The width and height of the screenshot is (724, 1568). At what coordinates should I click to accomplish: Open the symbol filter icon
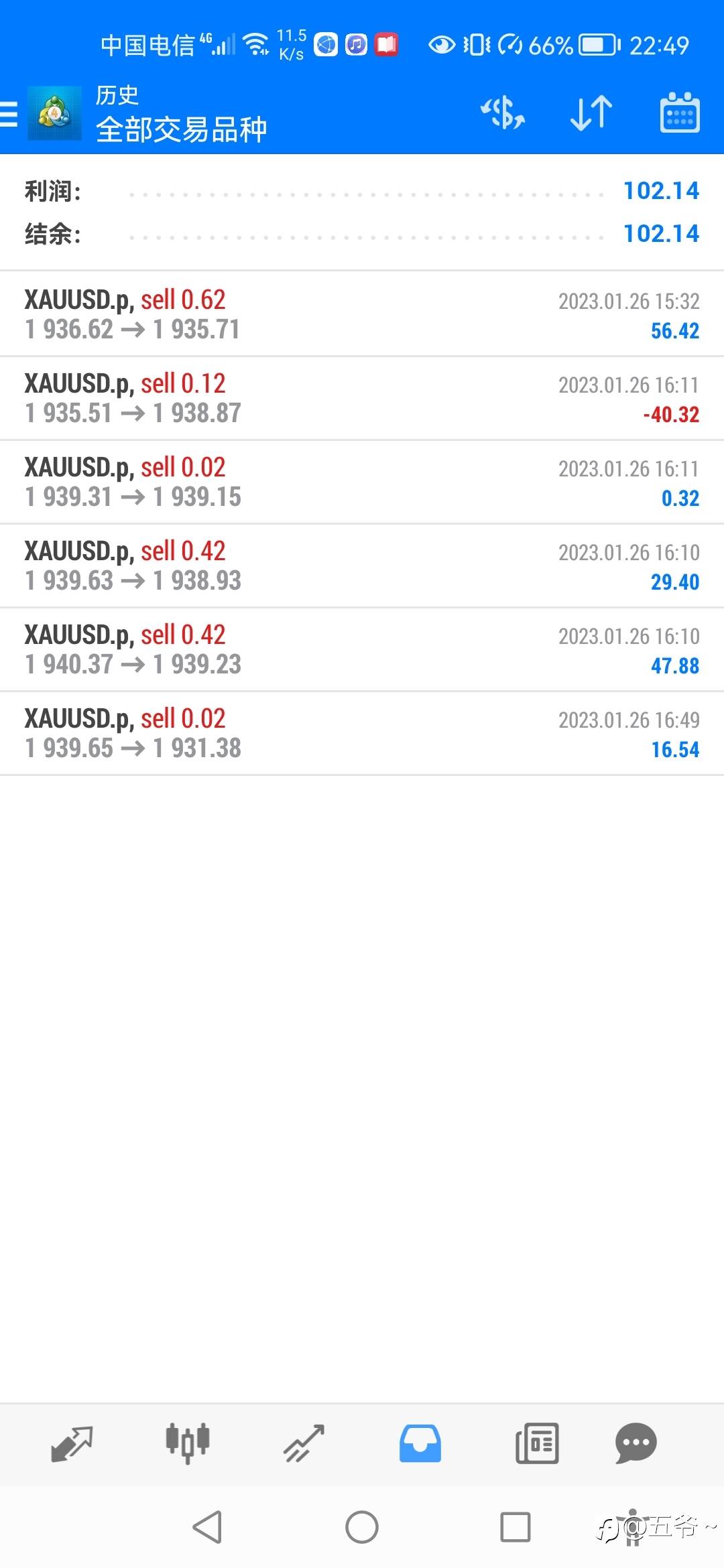tap(503, 113)
